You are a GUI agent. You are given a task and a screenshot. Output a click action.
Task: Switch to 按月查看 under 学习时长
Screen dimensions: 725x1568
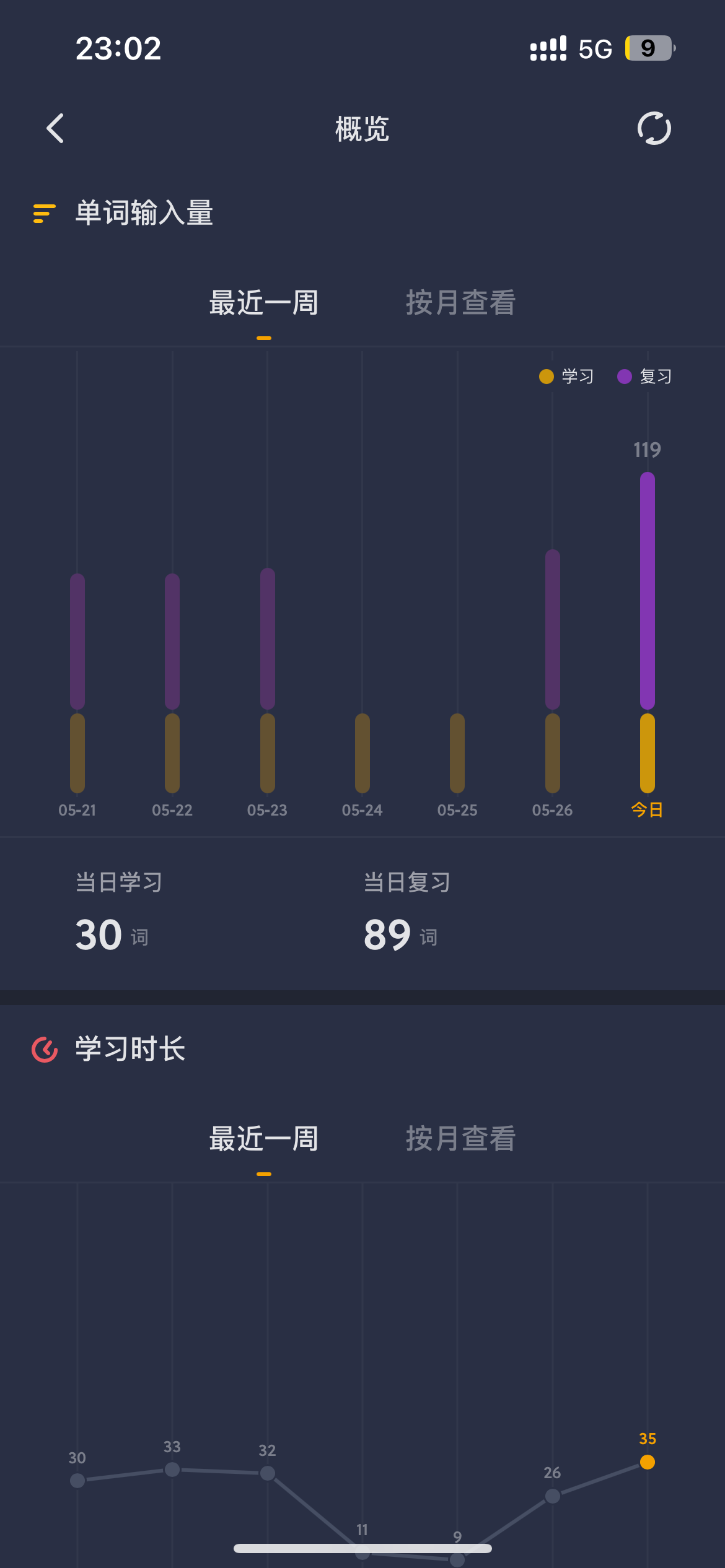(x=460, y=1138)
